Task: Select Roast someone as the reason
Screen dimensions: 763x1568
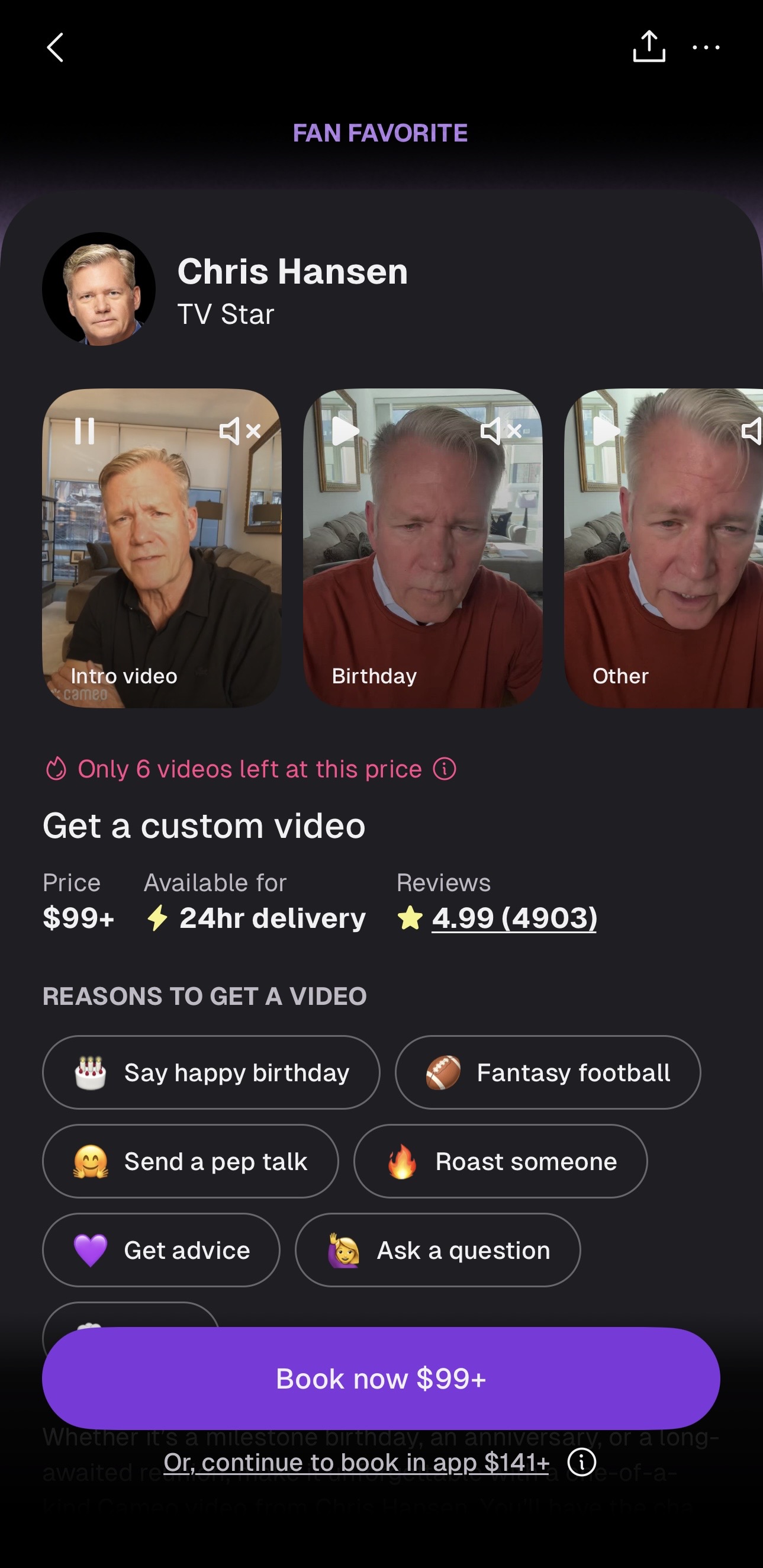Action: [x=500, y=1161]
